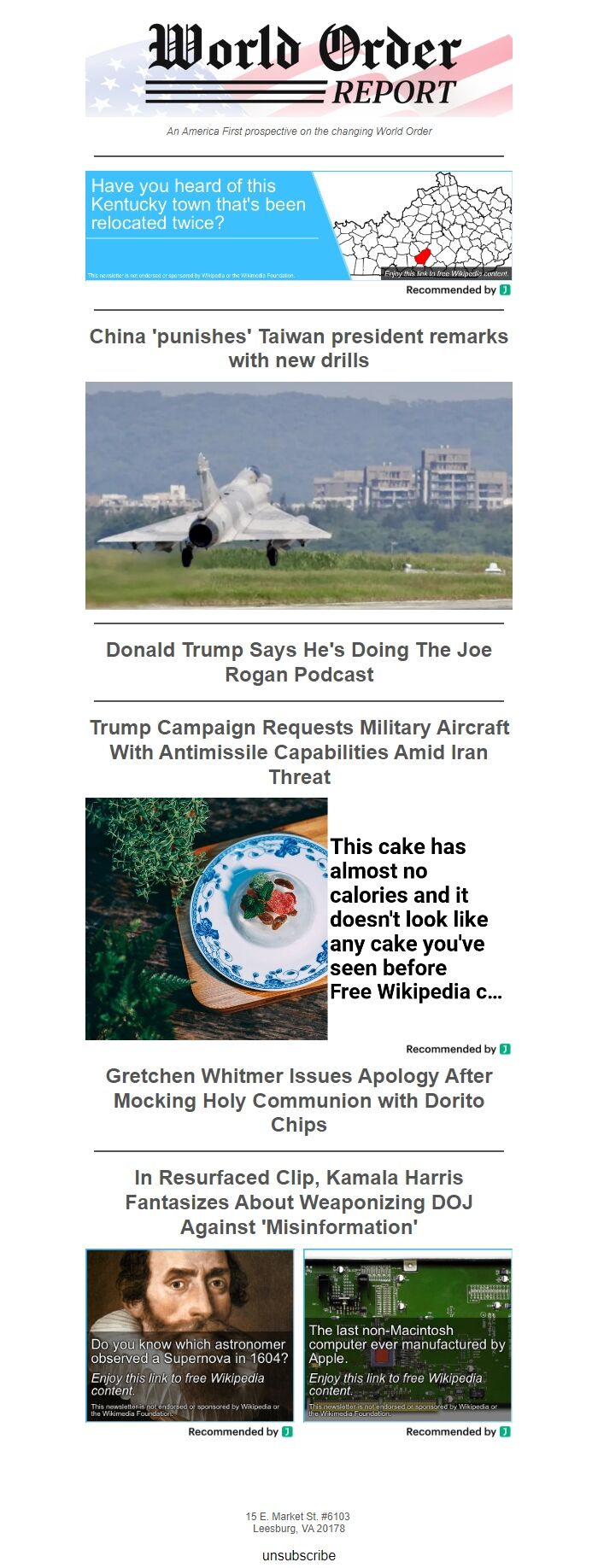Open the Gretchen Whitmer apology article
This screenshot has width=598, height=1568.
(x=298, y=1100)
